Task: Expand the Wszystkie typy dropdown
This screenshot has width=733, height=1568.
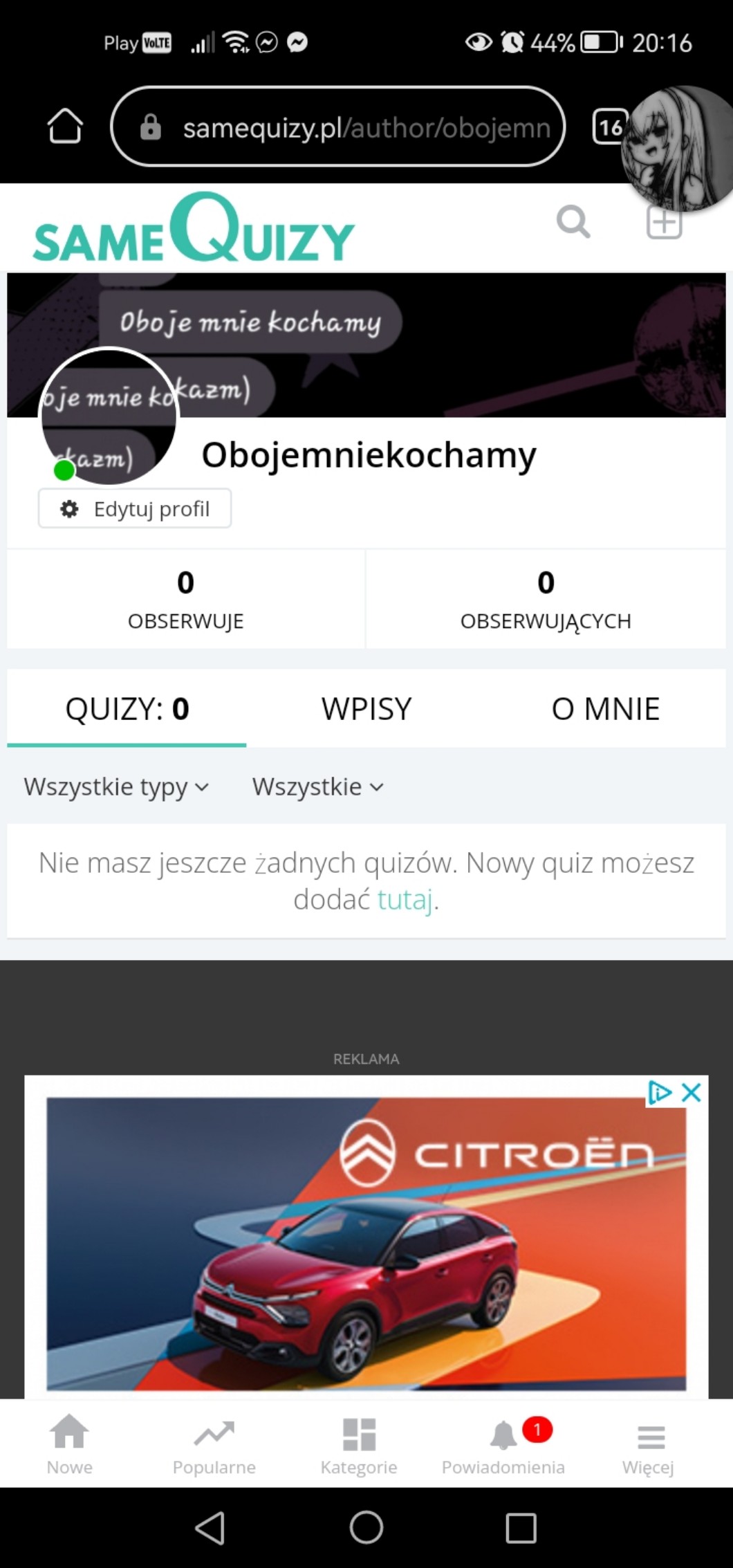Action: 116,787
